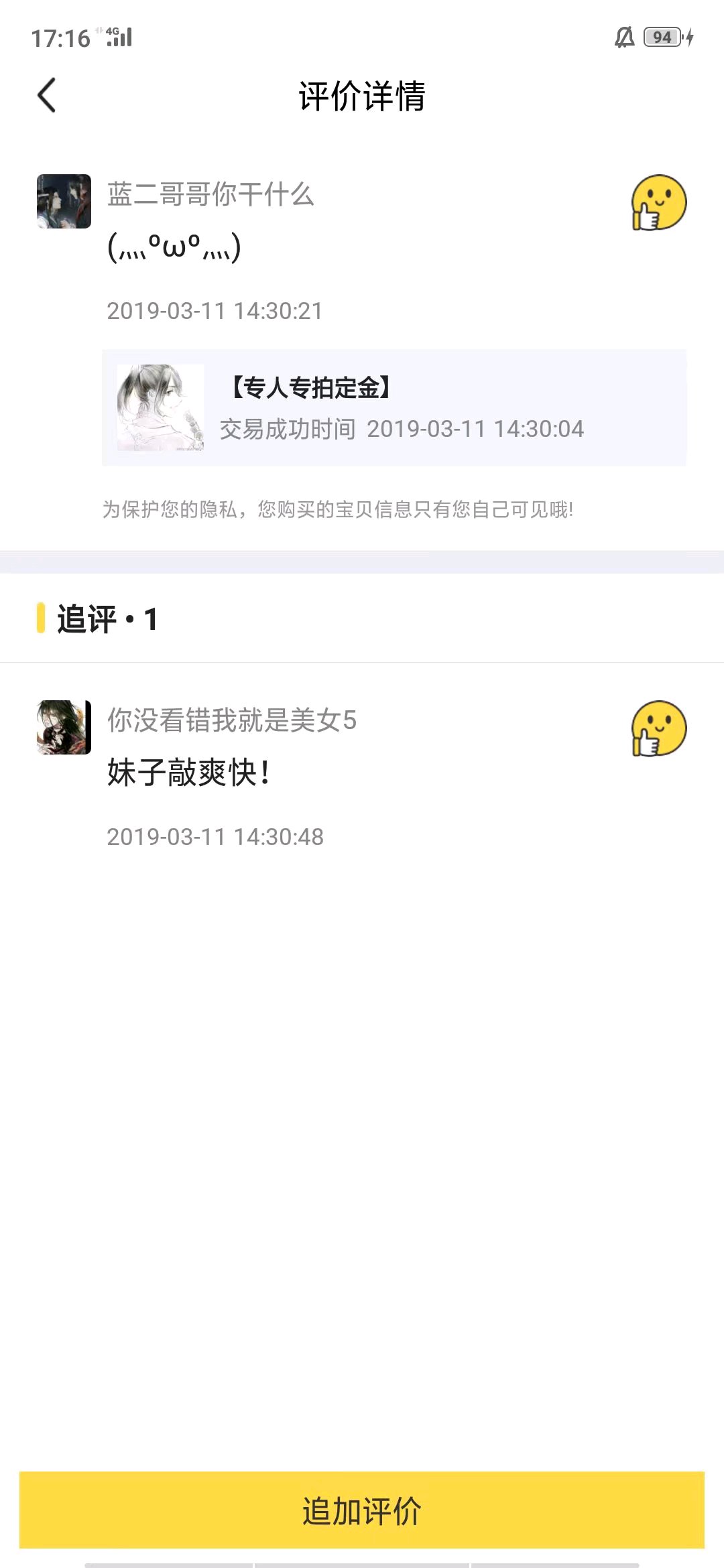Go back from the 评价详情 page

(47, 95)
